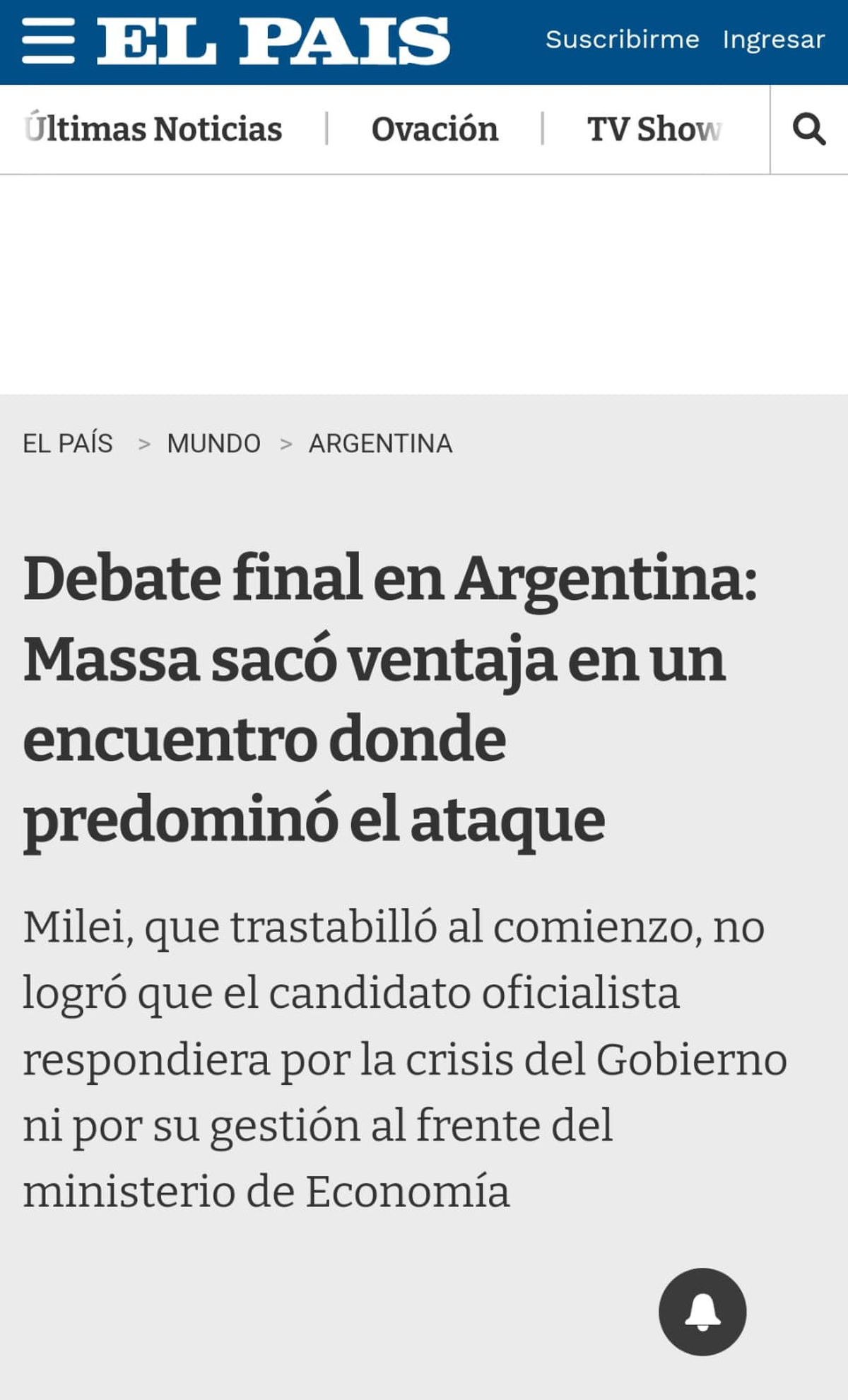
Task: Open the ARGENTINA breadcrumb link
Action: pyautogui.click(x=380, y=444)
